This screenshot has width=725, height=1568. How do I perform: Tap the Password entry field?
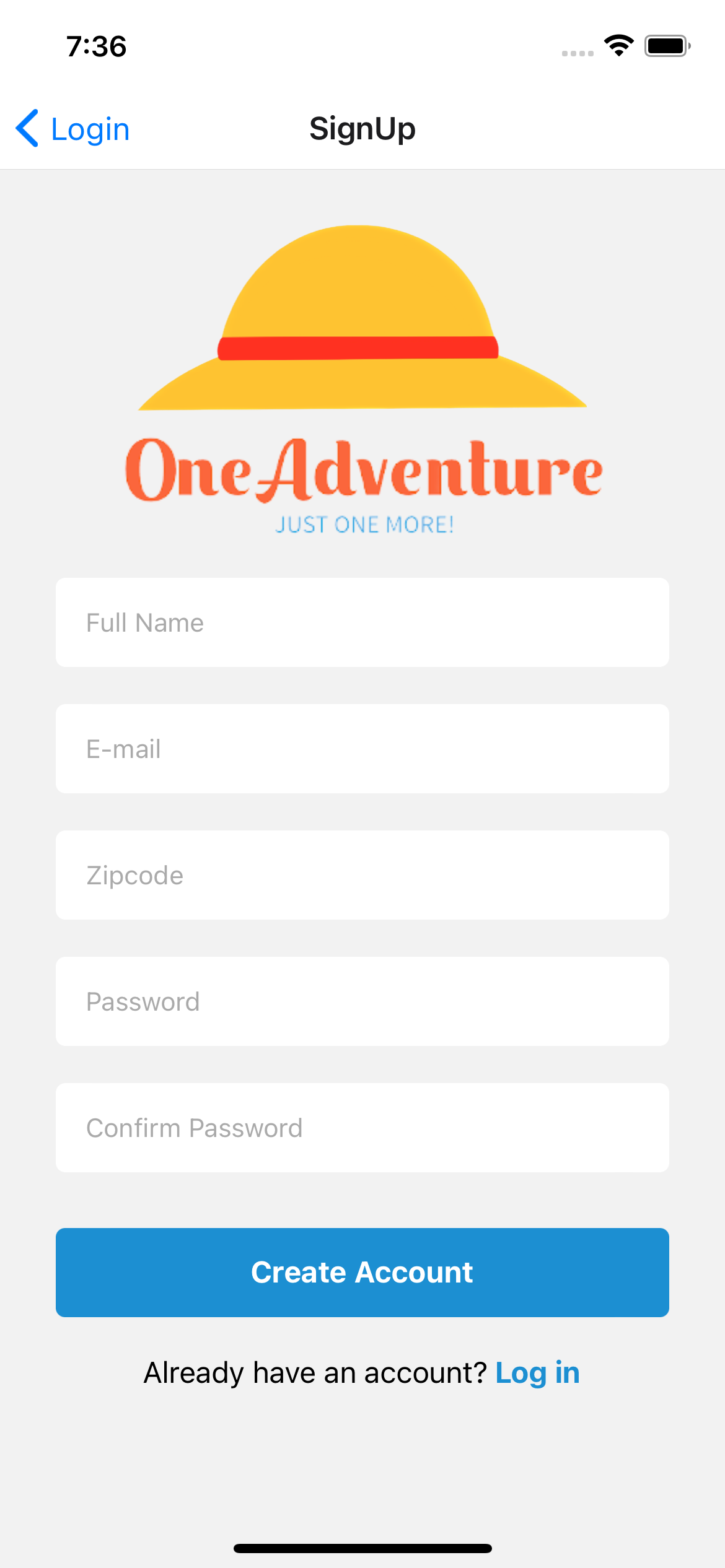click(362, 1001)
